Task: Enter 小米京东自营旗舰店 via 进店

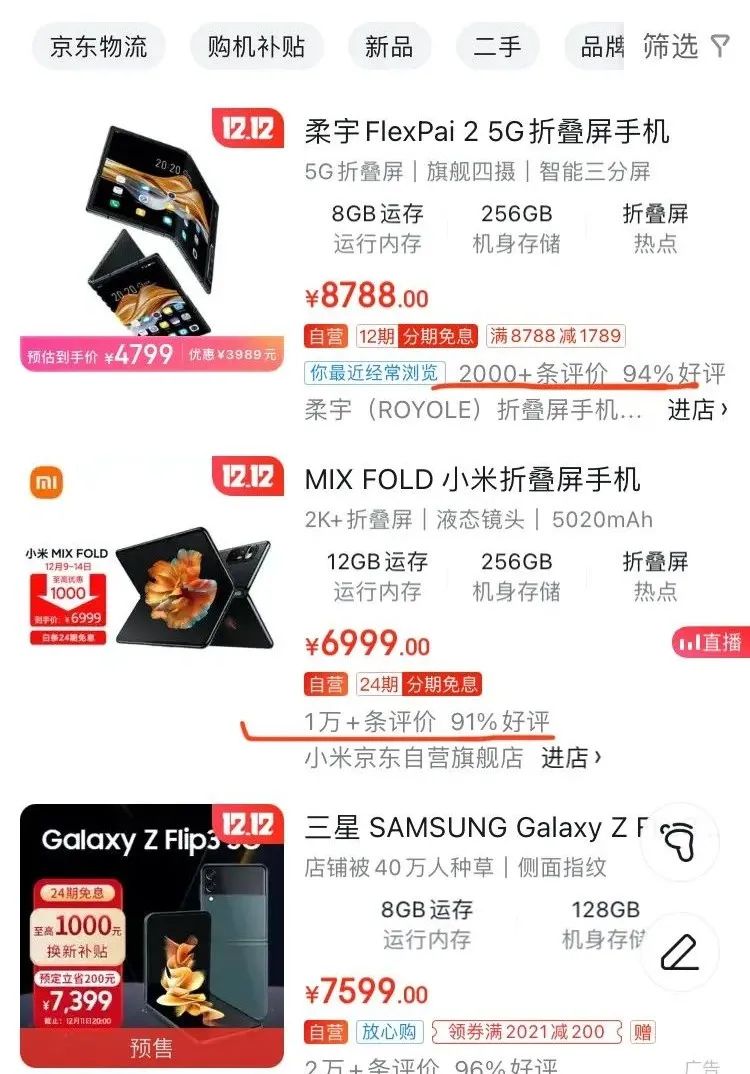Action: [x=571, y=757]
